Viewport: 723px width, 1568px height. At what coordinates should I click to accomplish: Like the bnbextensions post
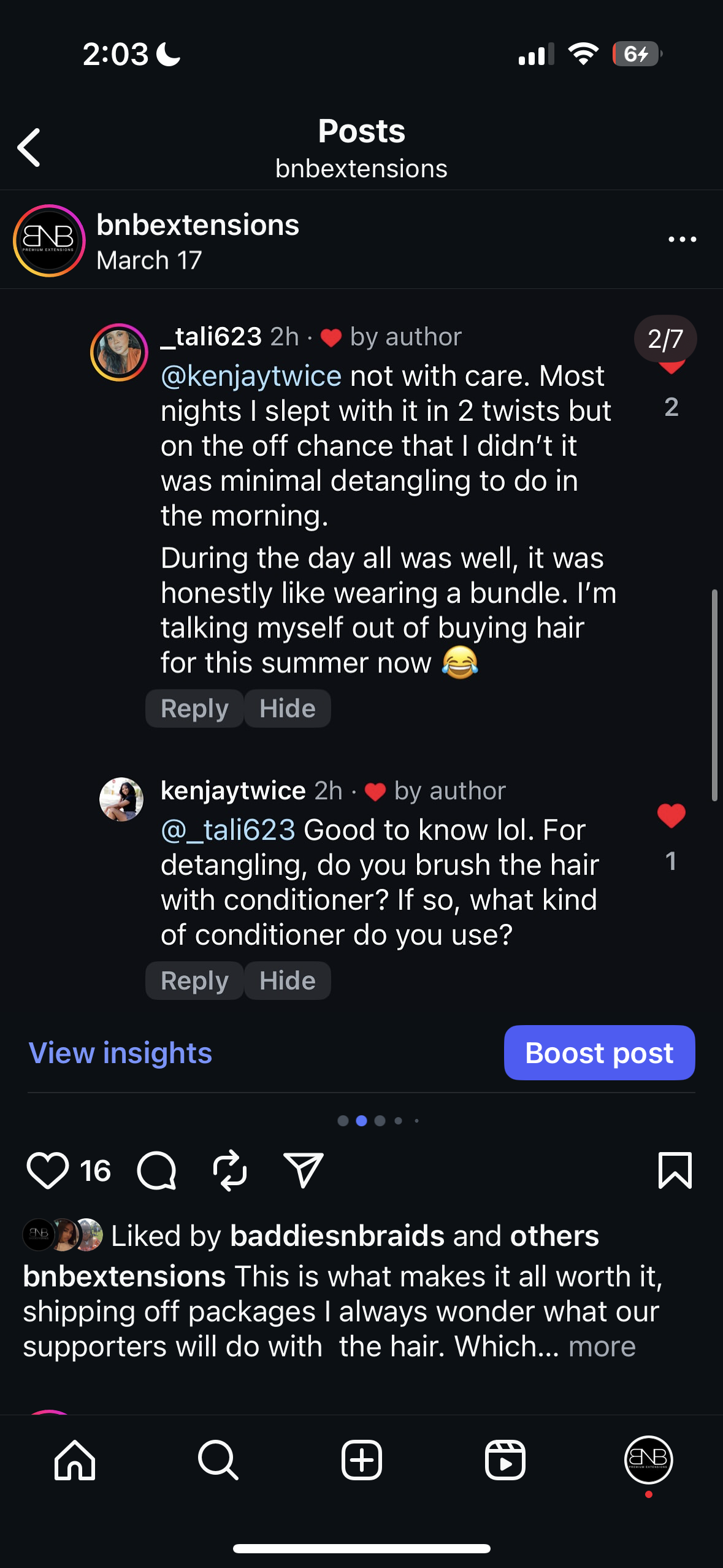[x=47, y=1170]
